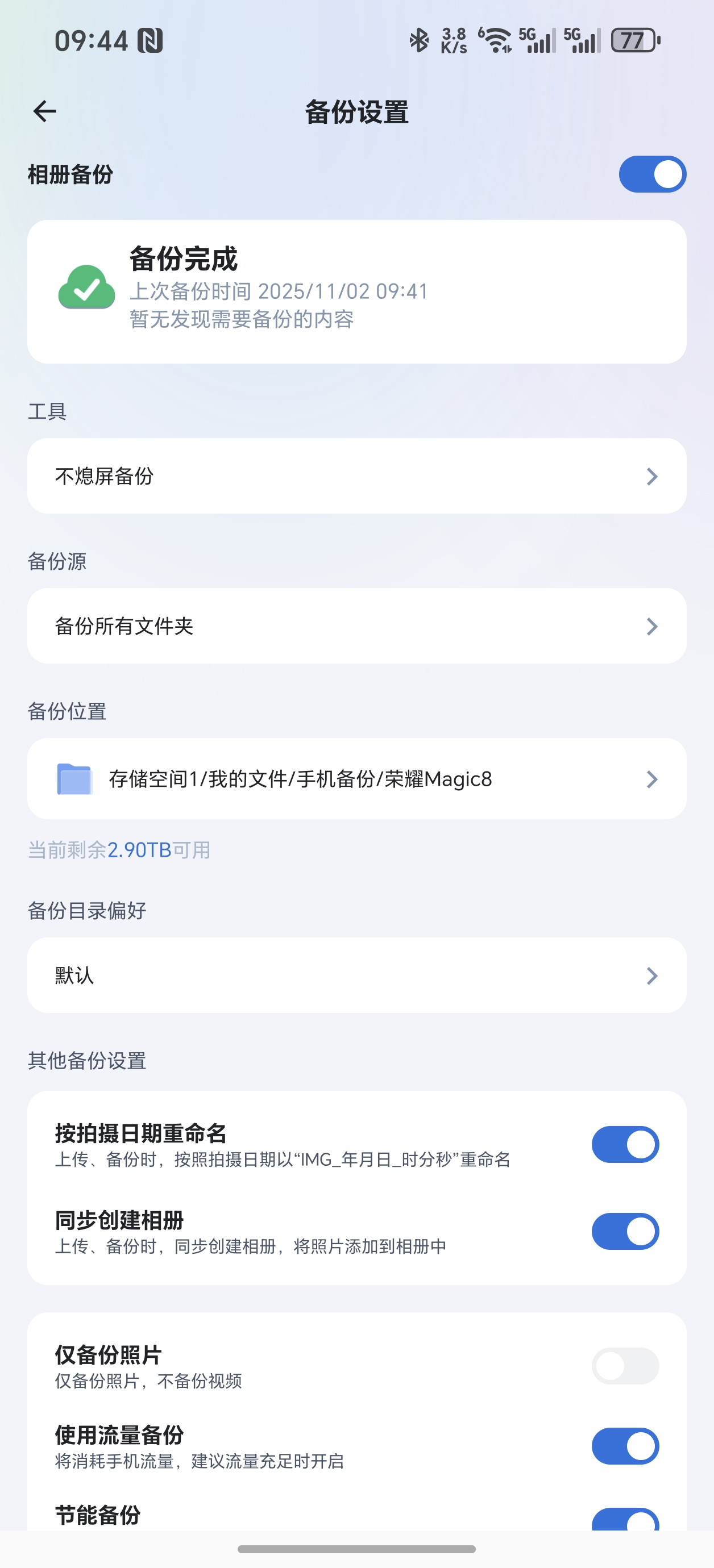Open backup directory preference 默认

(356, 975)
